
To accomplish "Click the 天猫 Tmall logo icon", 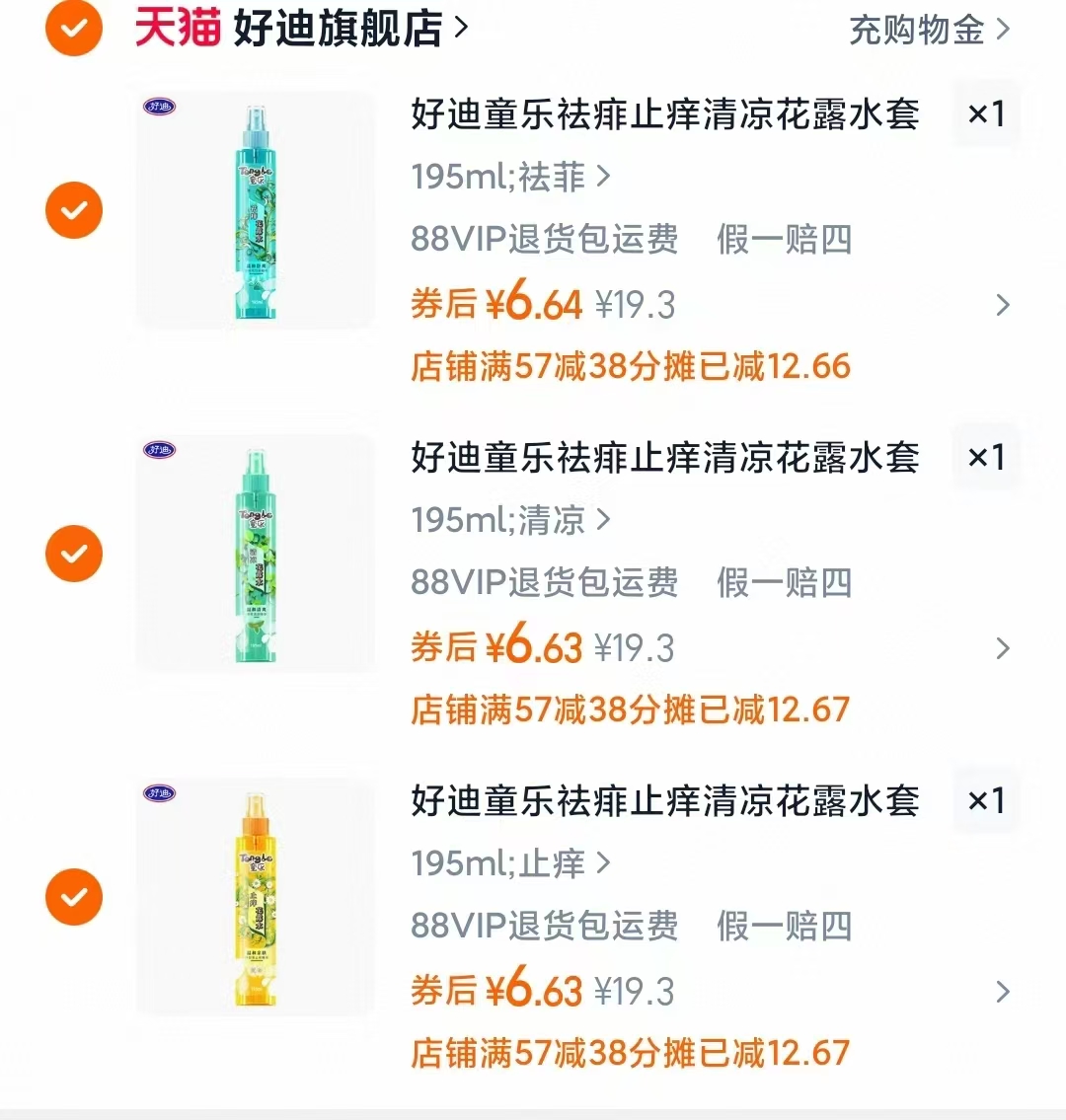I will [176, 27].
